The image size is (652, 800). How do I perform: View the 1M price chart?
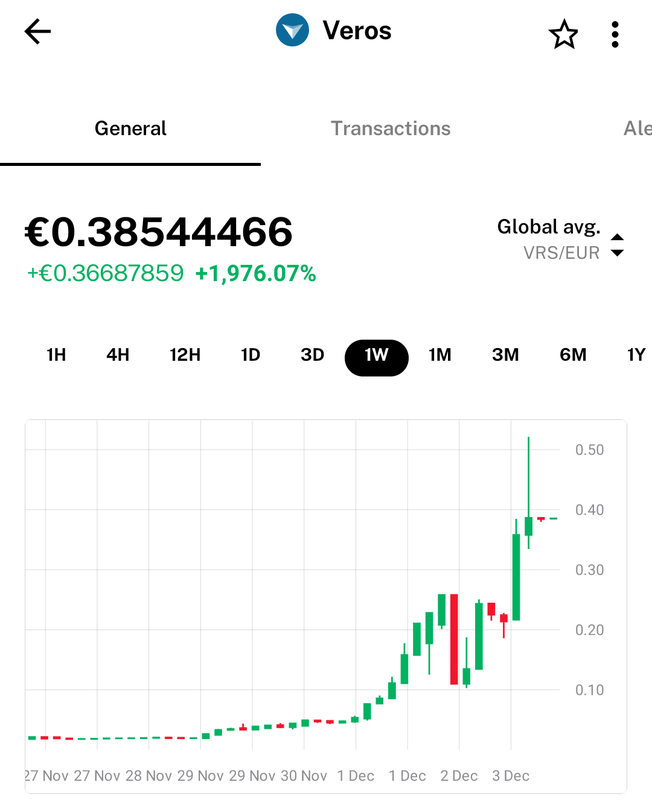440,355
